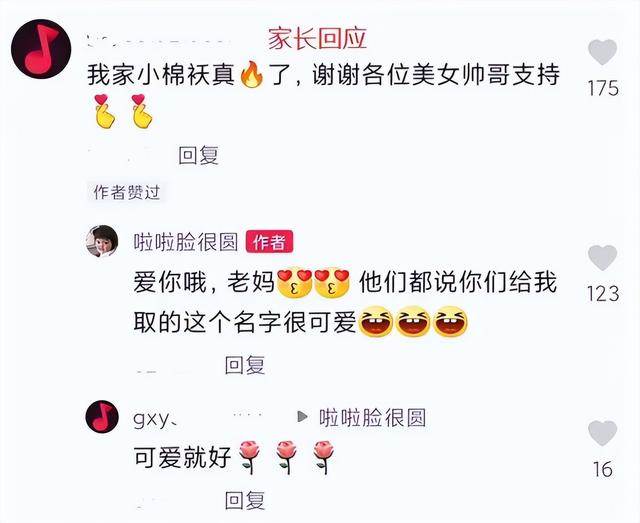Reply to the 可爱就好 comment
Viewport: 640px width, 523px height.
[244, 500]
